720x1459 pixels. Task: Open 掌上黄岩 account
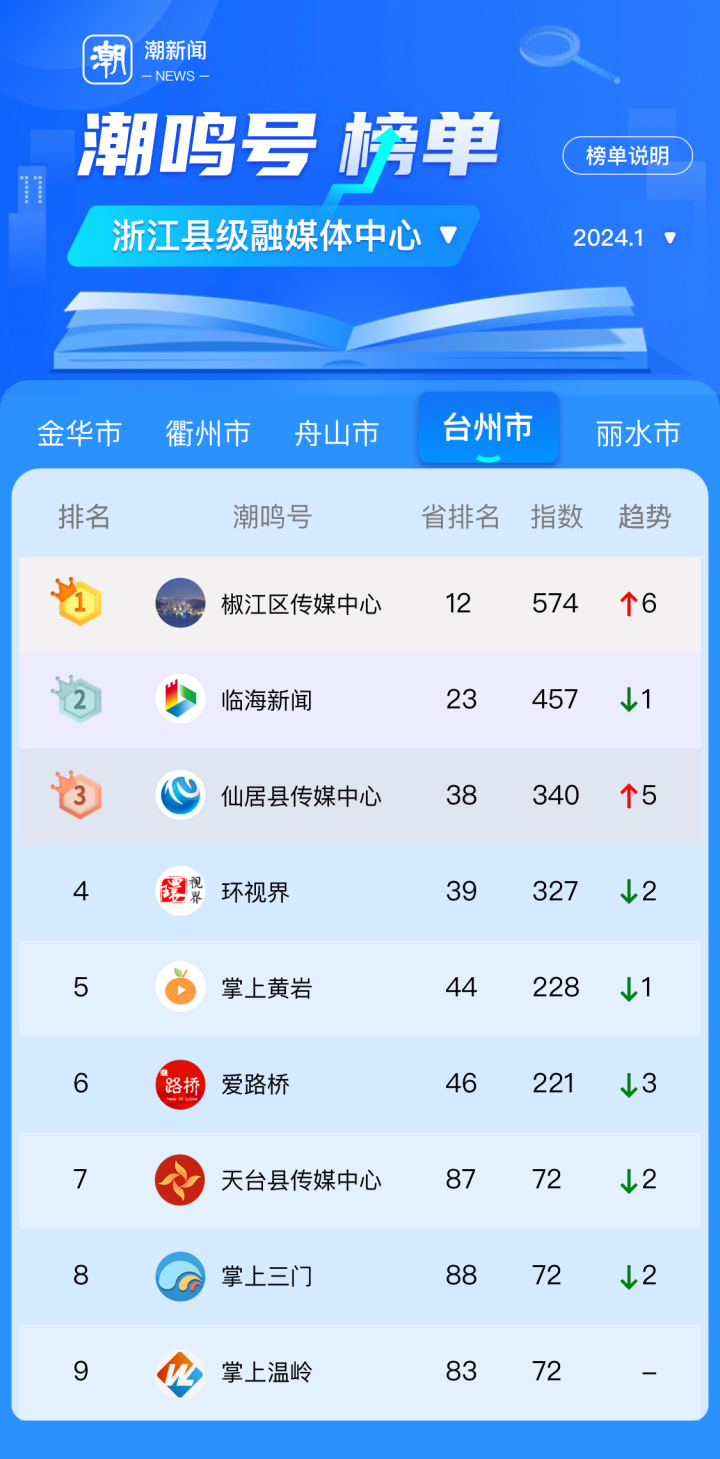pos(266,988)
